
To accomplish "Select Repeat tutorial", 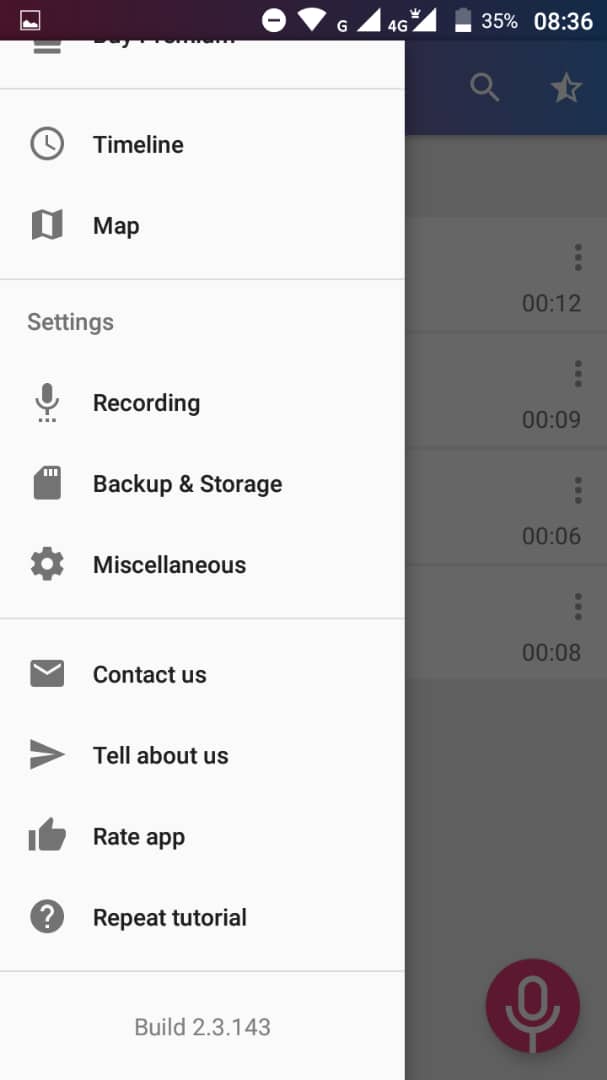I will tap(202, 917).
